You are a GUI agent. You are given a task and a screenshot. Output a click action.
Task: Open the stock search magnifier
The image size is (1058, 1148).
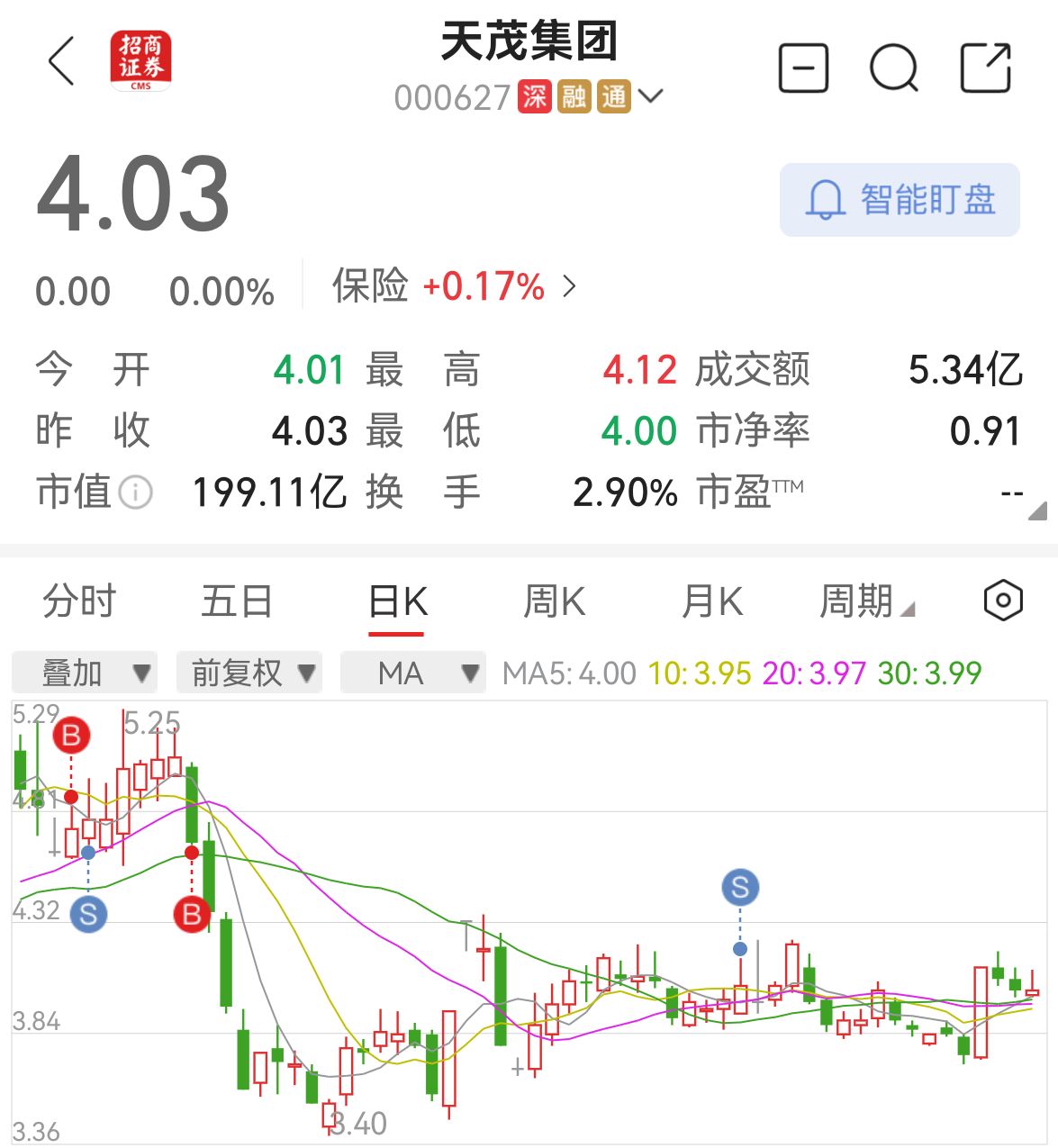[894, 68]
